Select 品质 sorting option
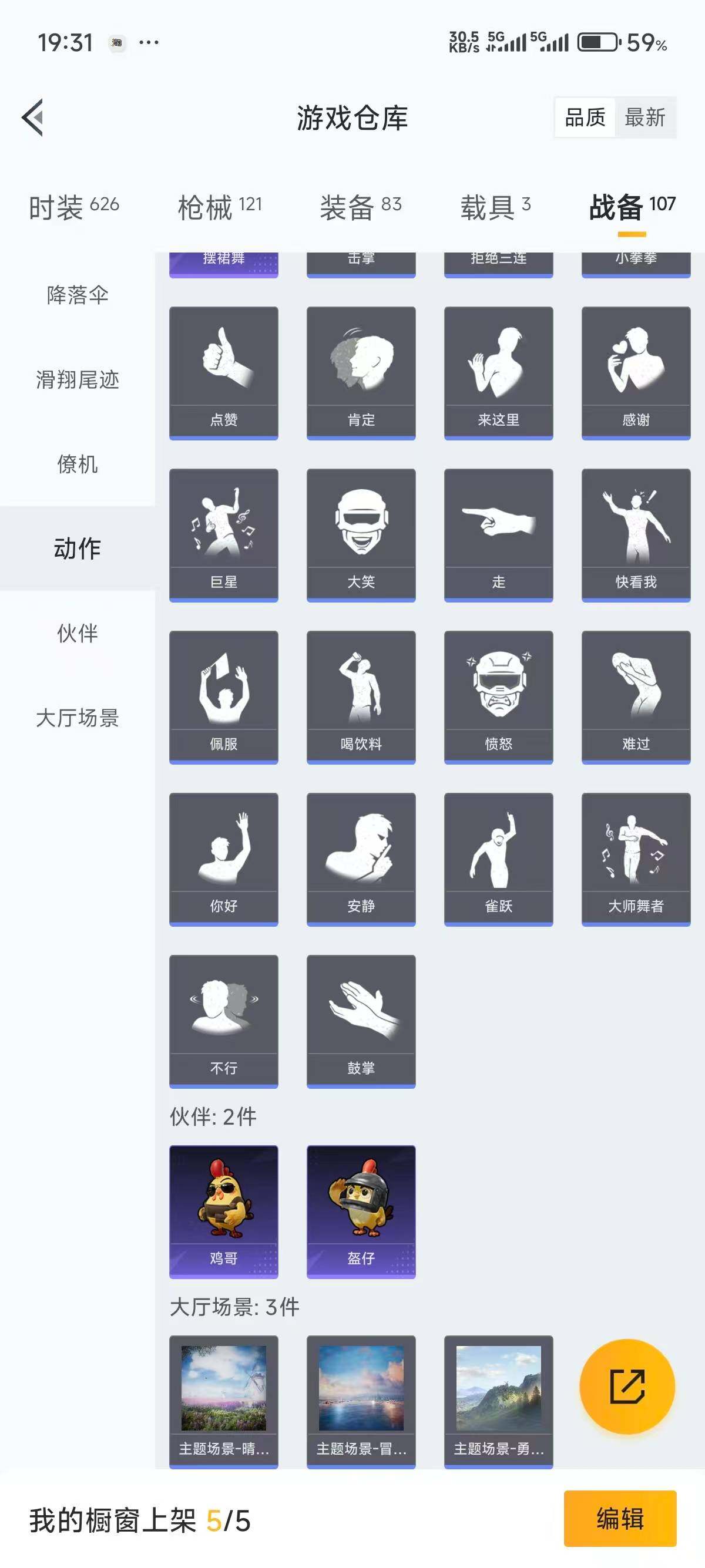The width and height of the screenshot is (705, 1568). [x=585, y=119]
